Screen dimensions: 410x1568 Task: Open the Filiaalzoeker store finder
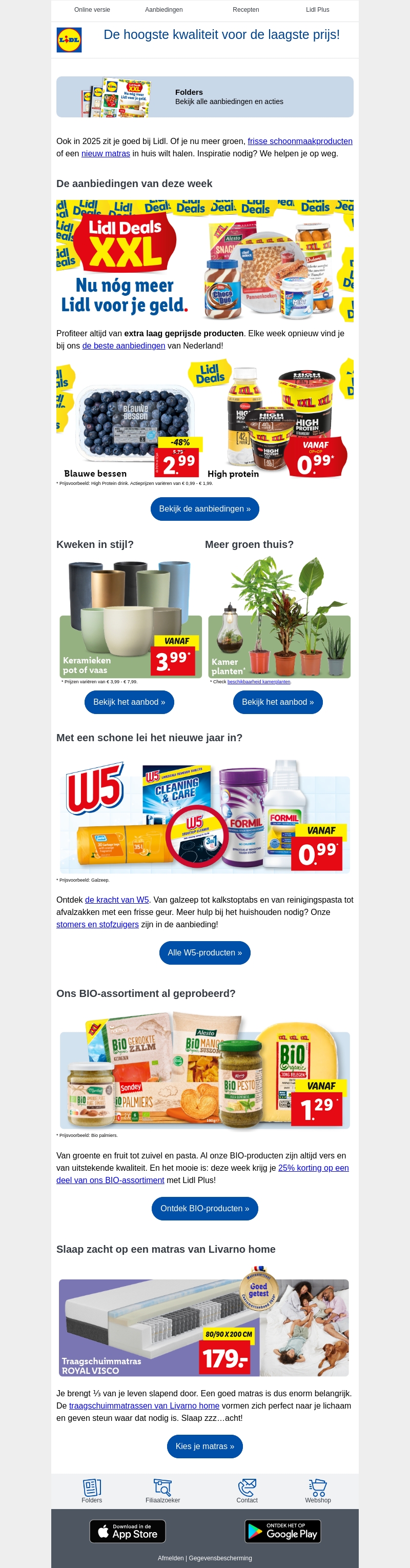point(162,1491)
